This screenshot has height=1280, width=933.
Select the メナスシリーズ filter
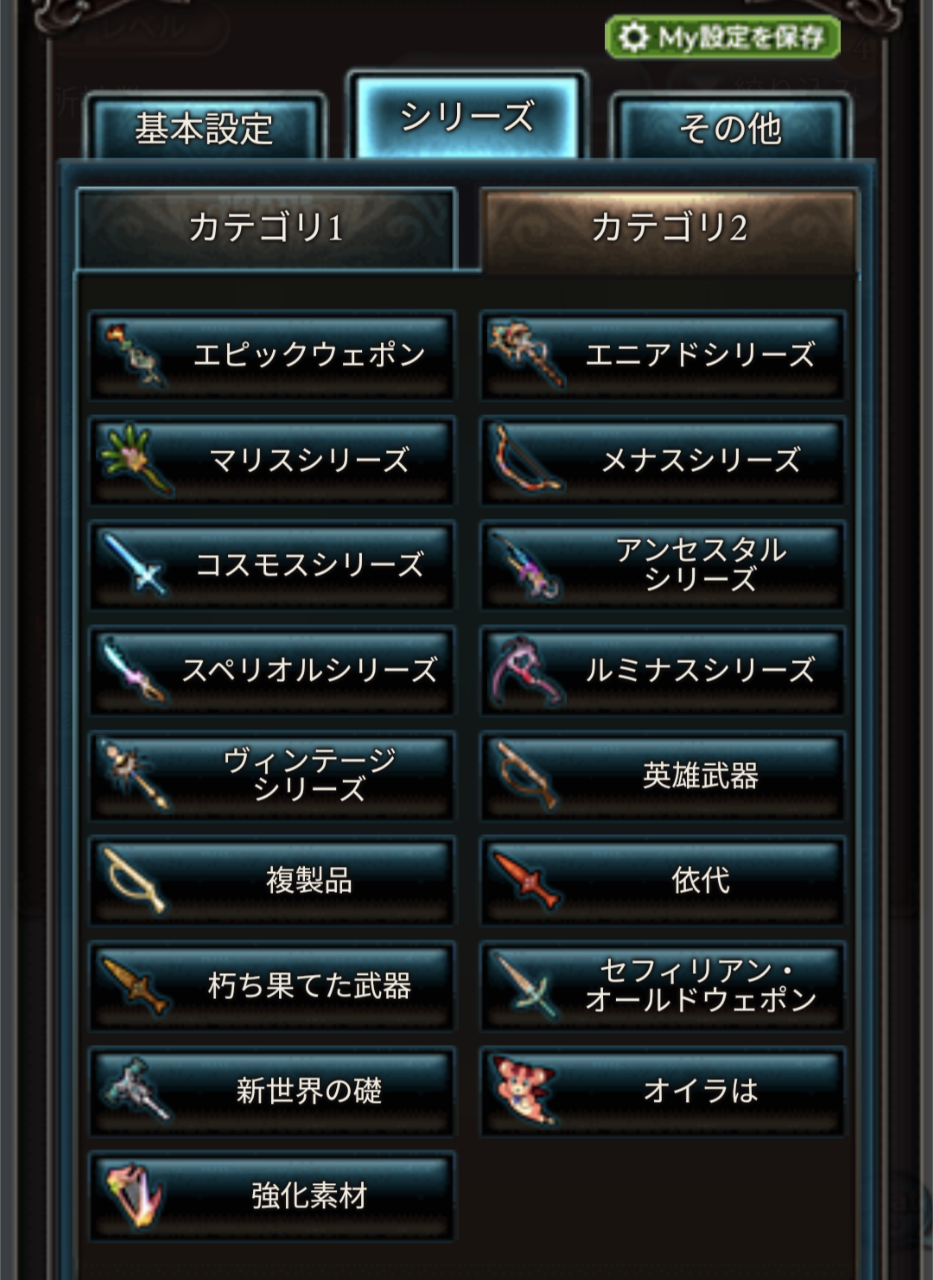(662, 460)
